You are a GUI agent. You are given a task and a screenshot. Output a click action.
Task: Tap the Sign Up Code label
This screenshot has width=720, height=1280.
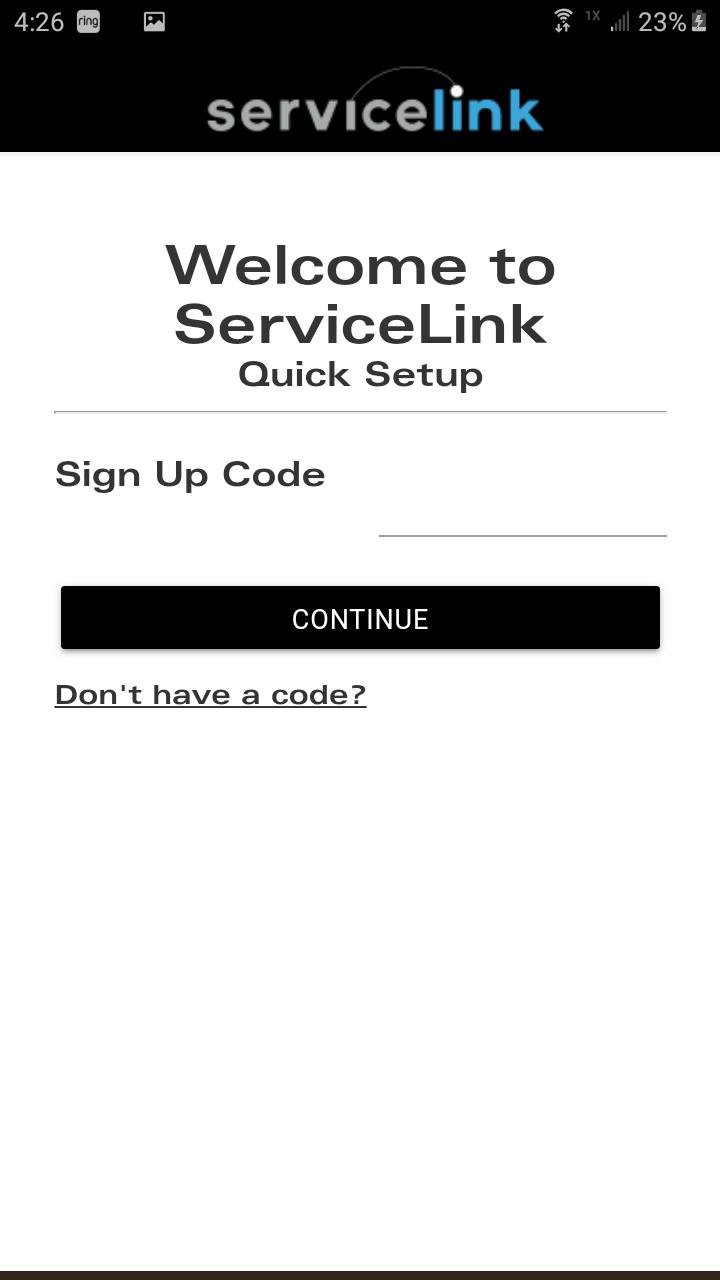click(190, 473)
